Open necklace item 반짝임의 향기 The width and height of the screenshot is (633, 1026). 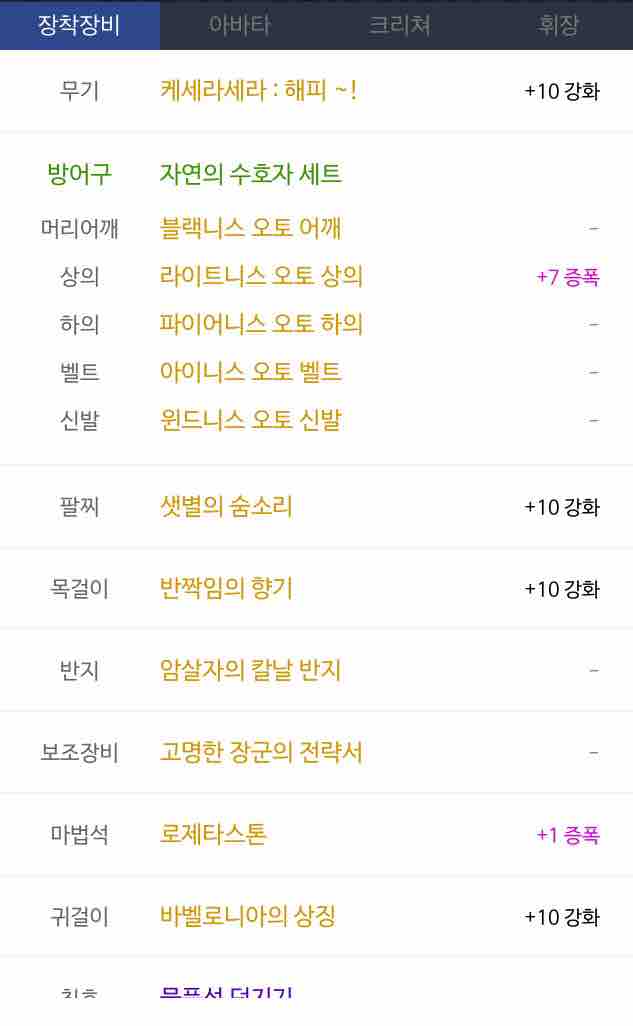(226, 588)
